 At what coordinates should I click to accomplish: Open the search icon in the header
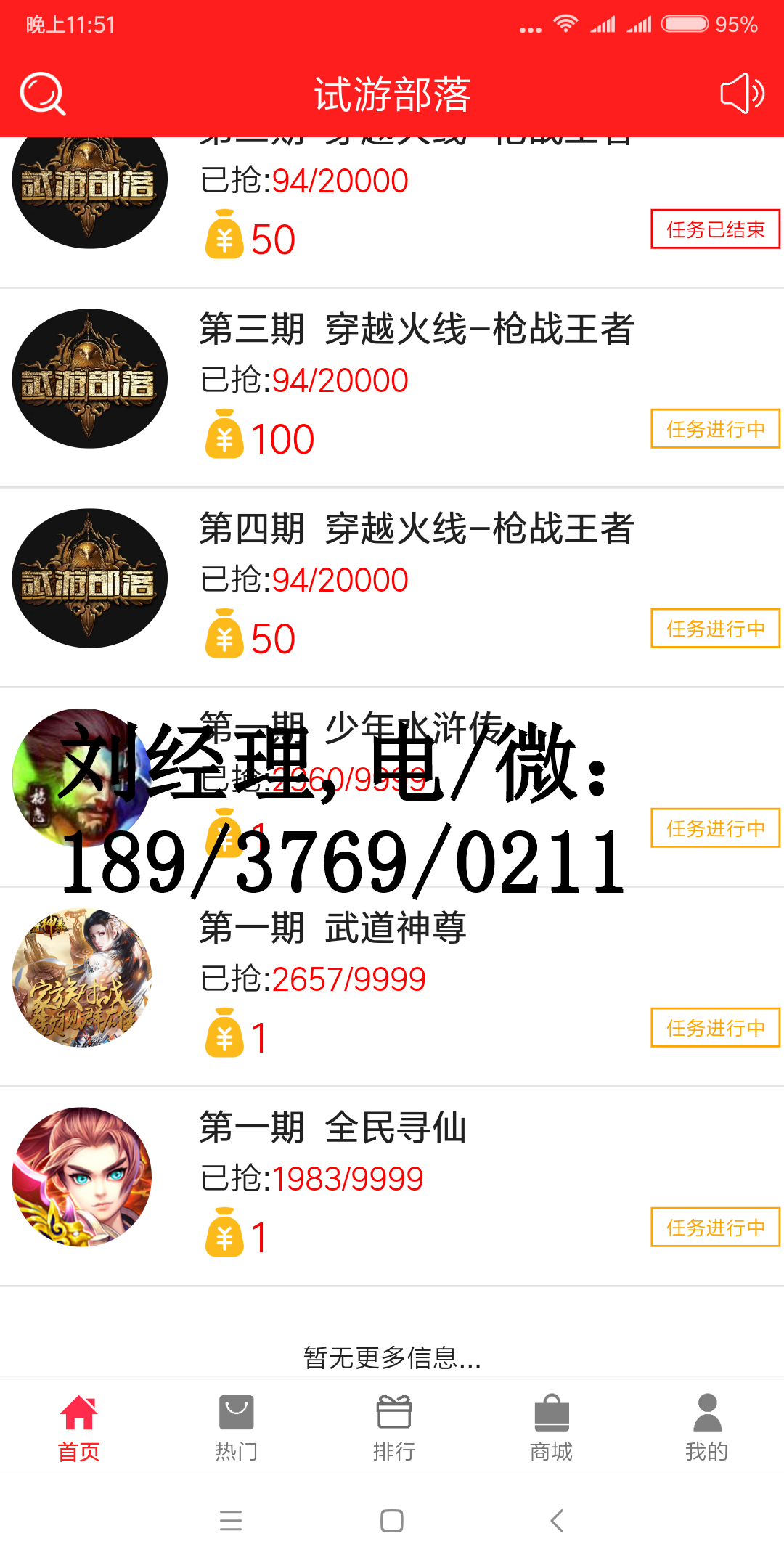[42, 94]
